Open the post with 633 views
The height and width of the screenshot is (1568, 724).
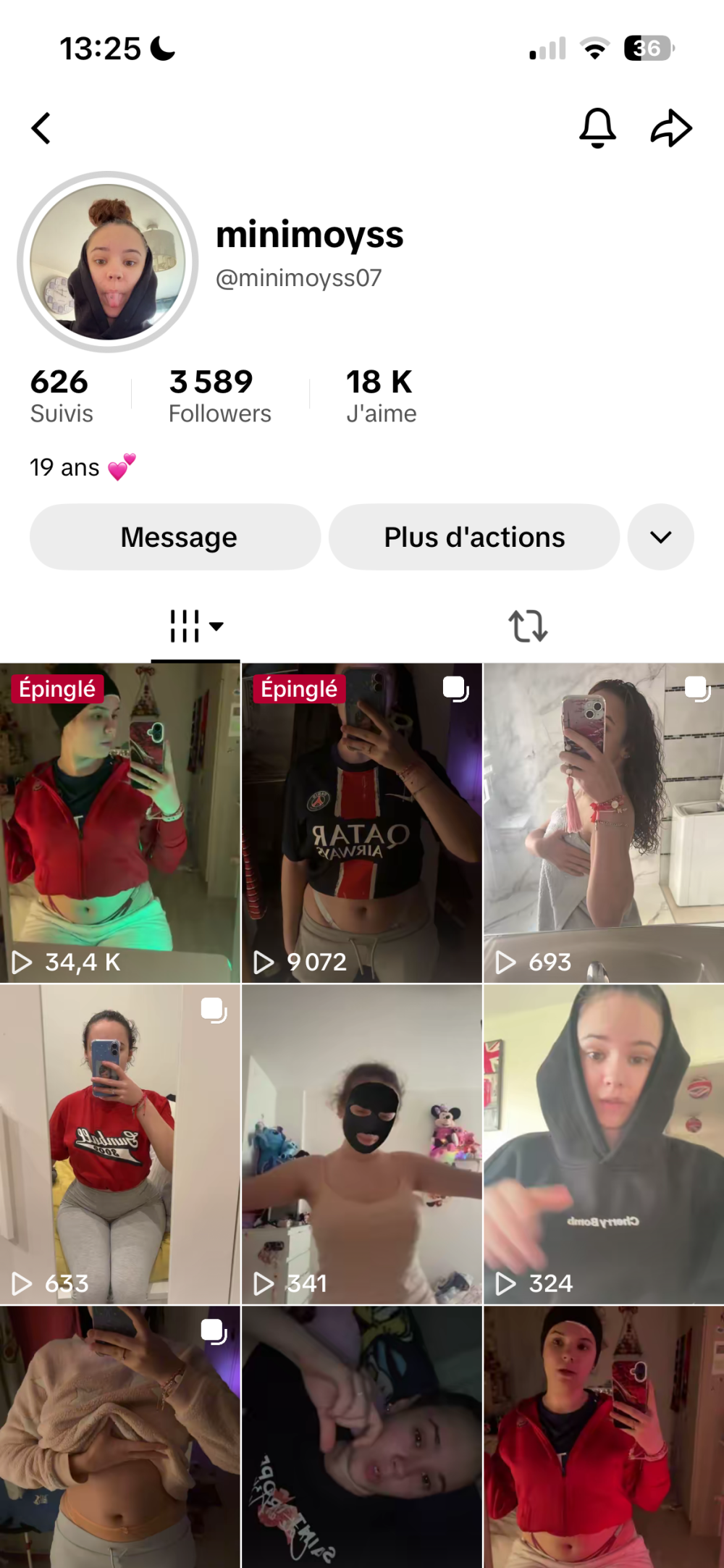point(119,1144)
